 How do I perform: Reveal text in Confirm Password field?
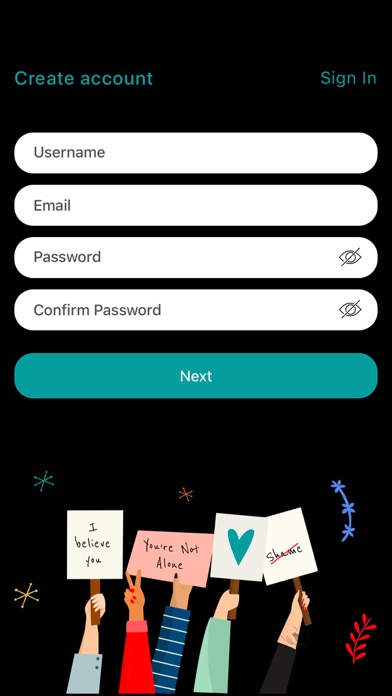pos(350,309)
